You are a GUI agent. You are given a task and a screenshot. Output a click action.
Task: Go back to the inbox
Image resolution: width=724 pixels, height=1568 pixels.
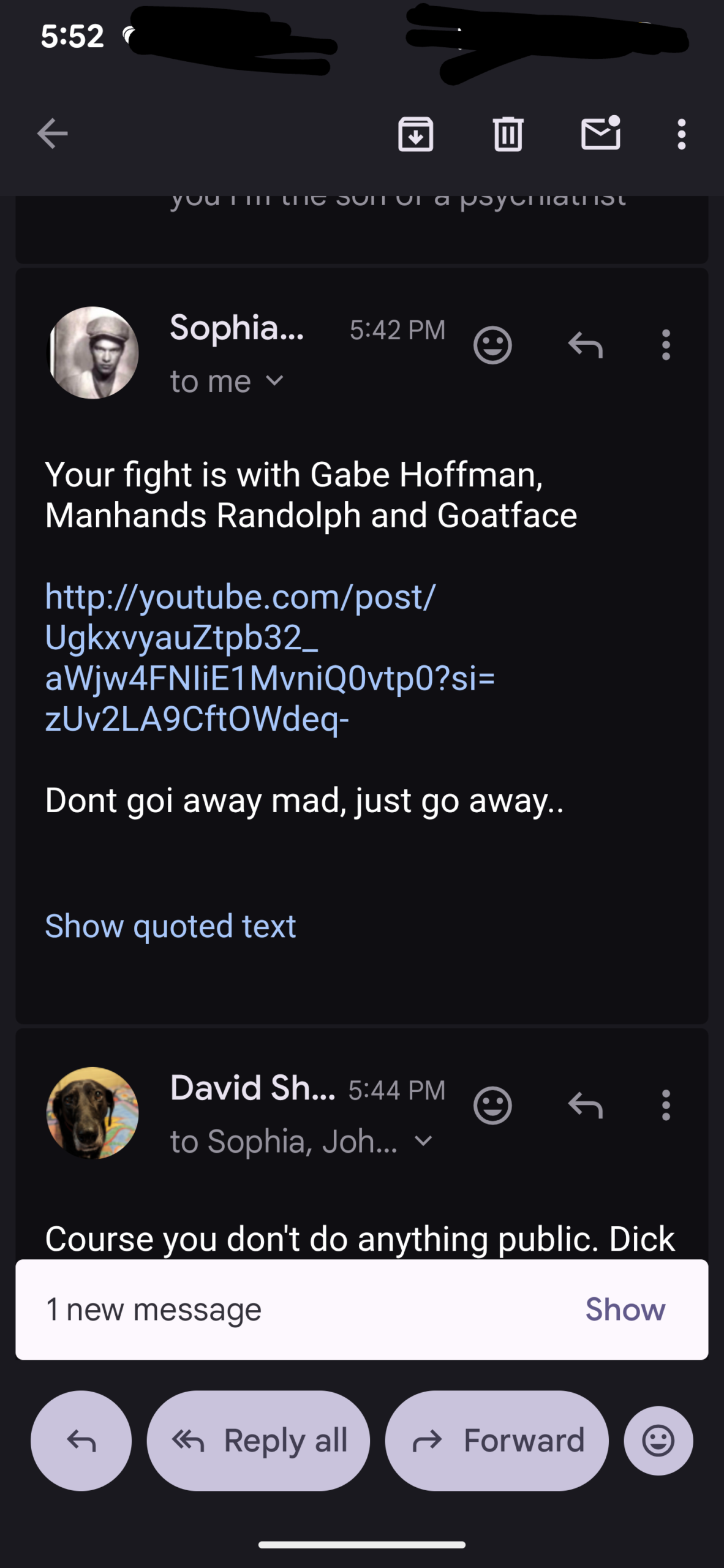point(52,134)
